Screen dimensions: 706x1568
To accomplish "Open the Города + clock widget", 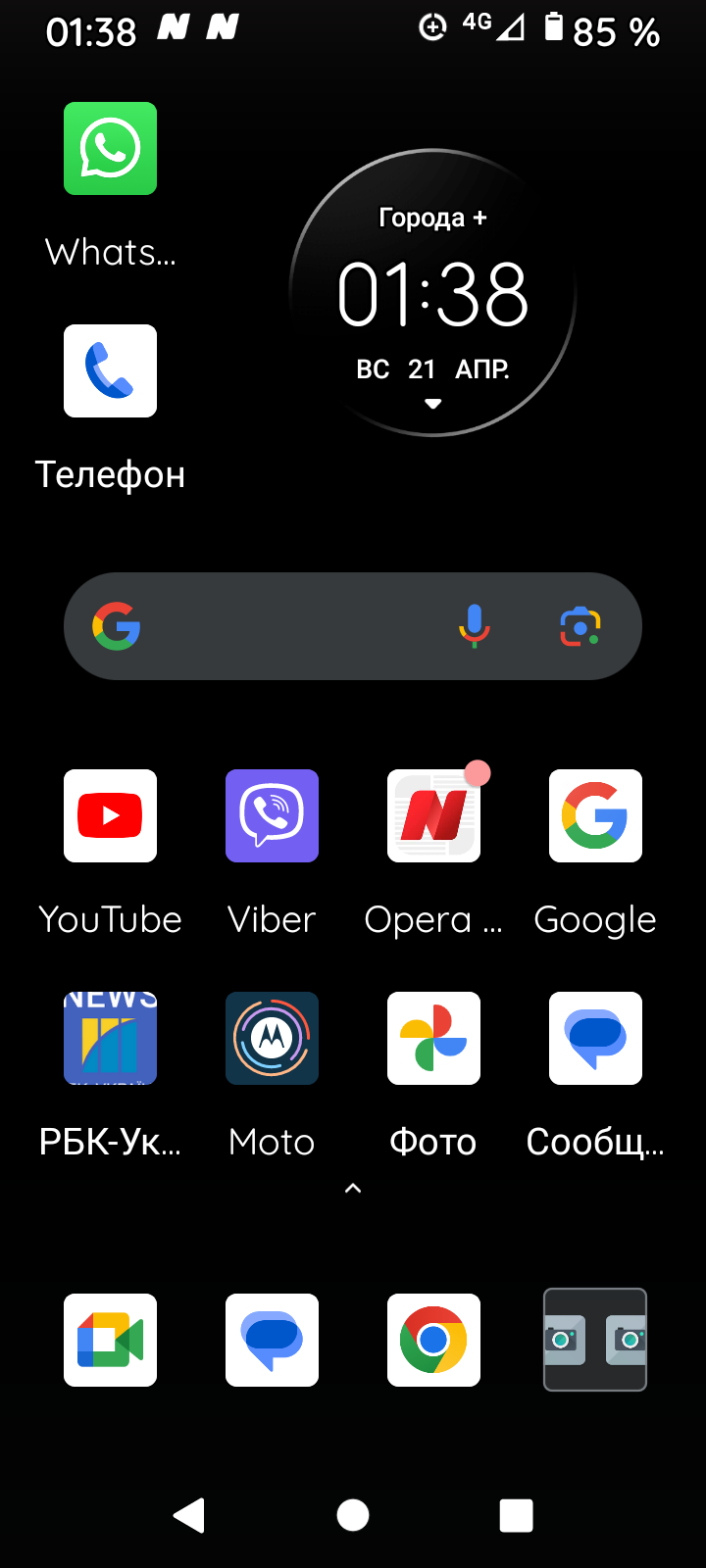I will (432, 293).
